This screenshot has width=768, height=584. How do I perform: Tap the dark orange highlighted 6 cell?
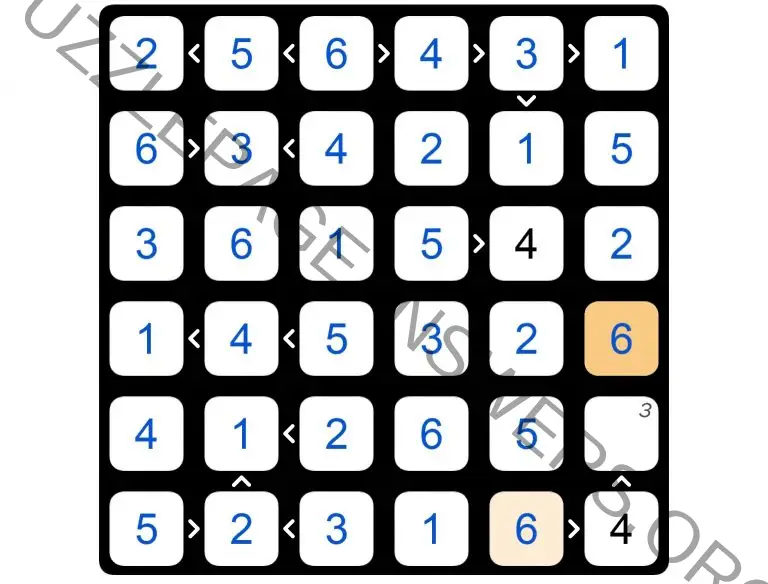(x=621, y=339)
